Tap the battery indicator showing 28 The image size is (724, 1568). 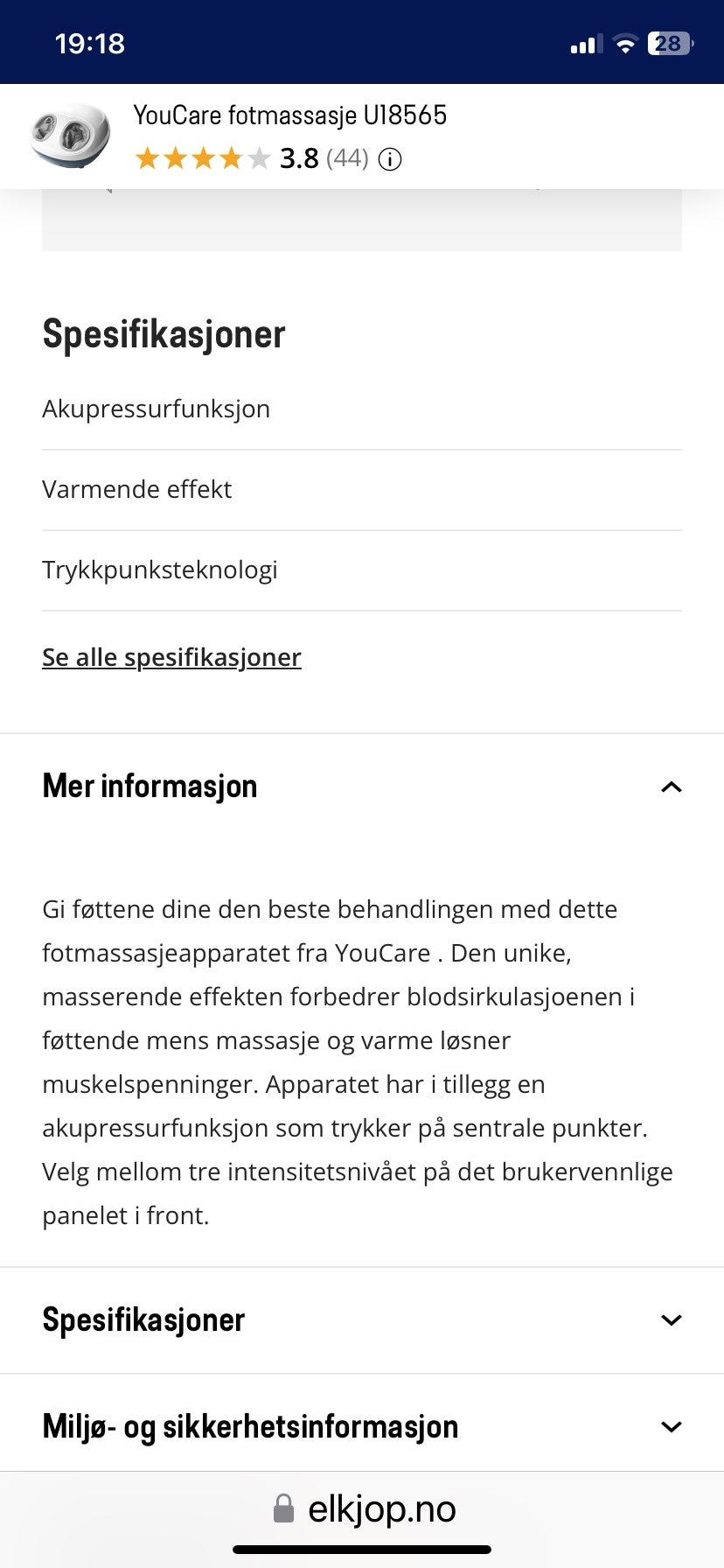pyautogui.click(x=669, y=42)
